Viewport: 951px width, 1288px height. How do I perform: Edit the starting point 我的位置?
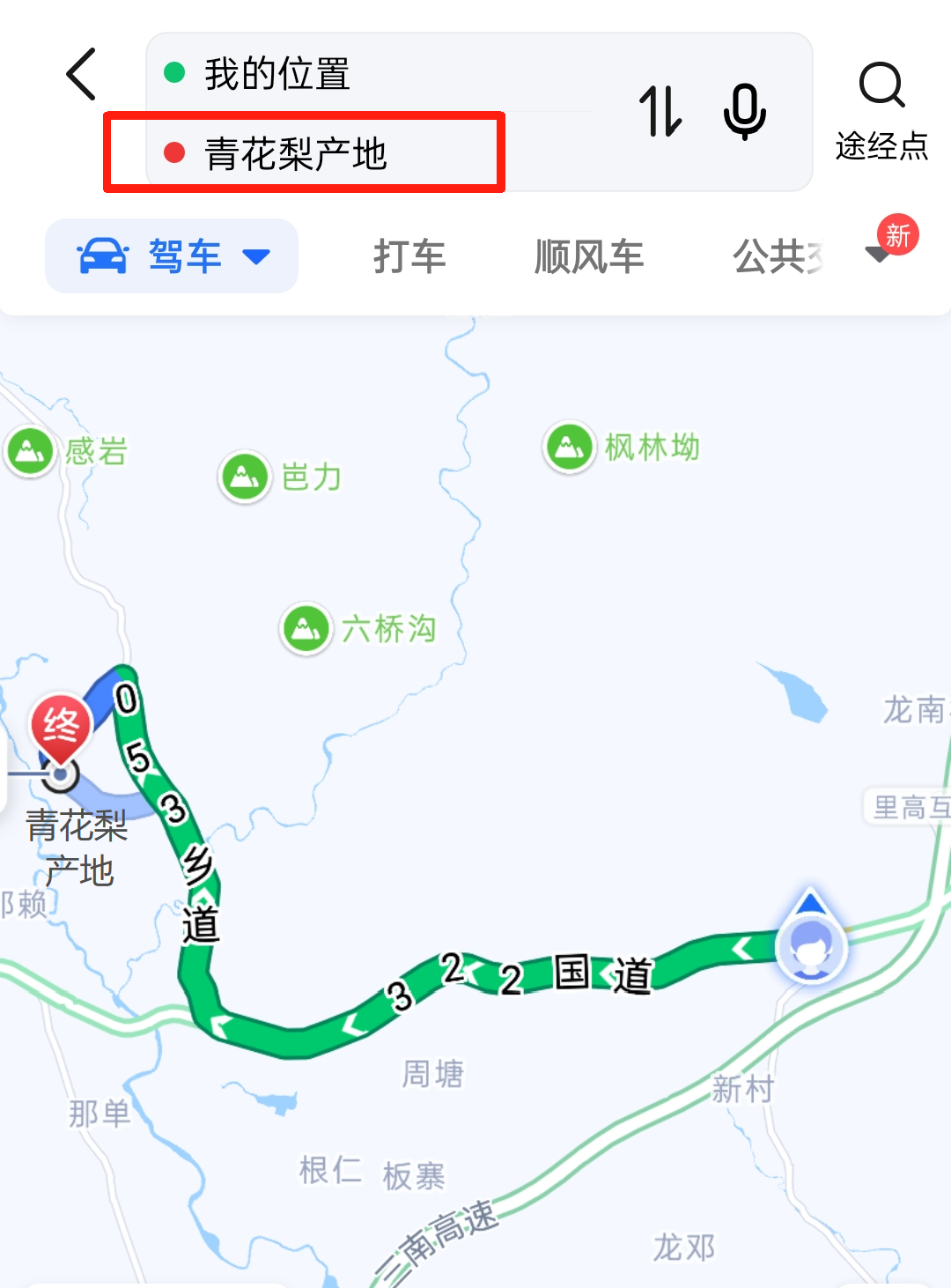[x=277, y=74]
